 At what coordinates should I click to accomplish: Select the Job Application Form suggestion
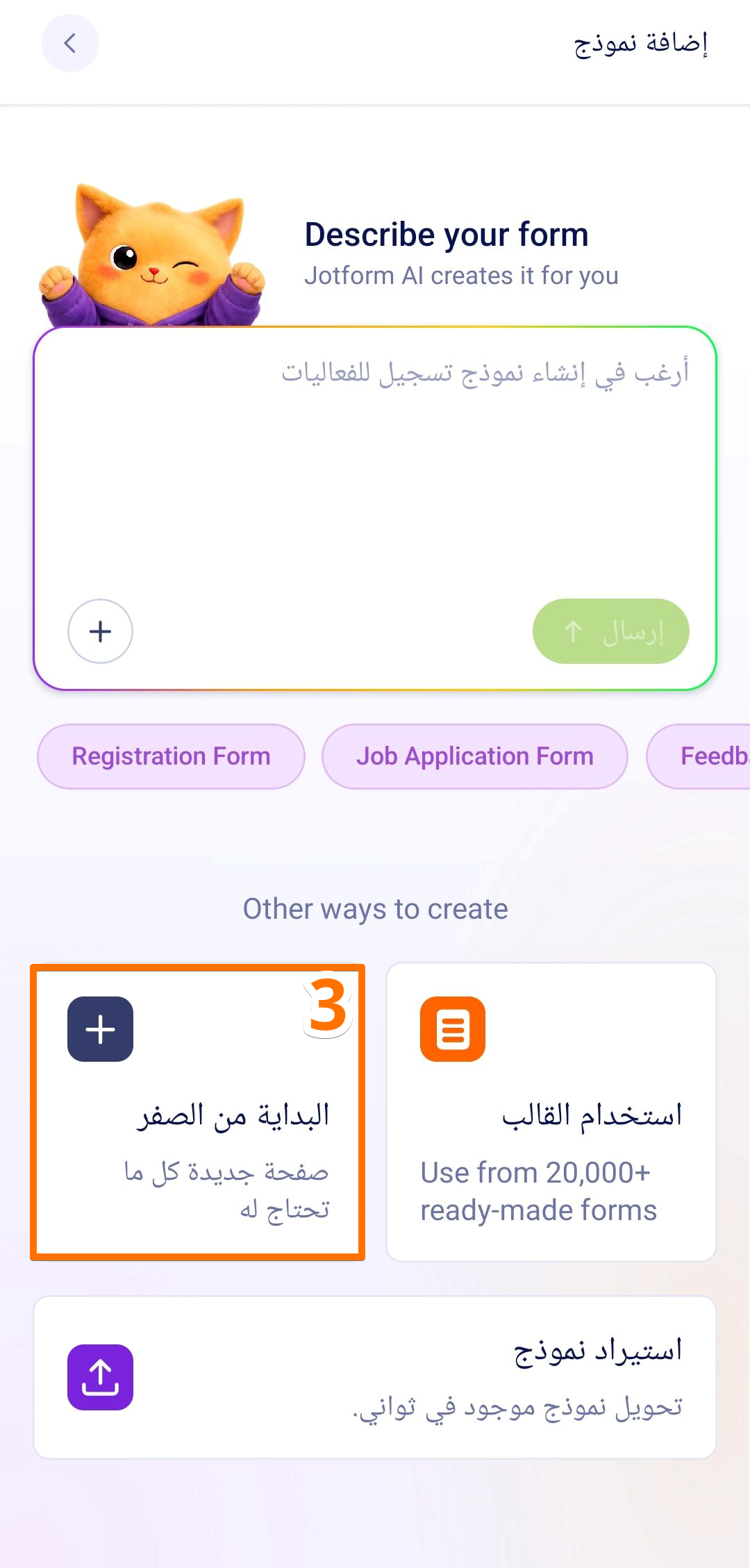(x=474, y=756)
